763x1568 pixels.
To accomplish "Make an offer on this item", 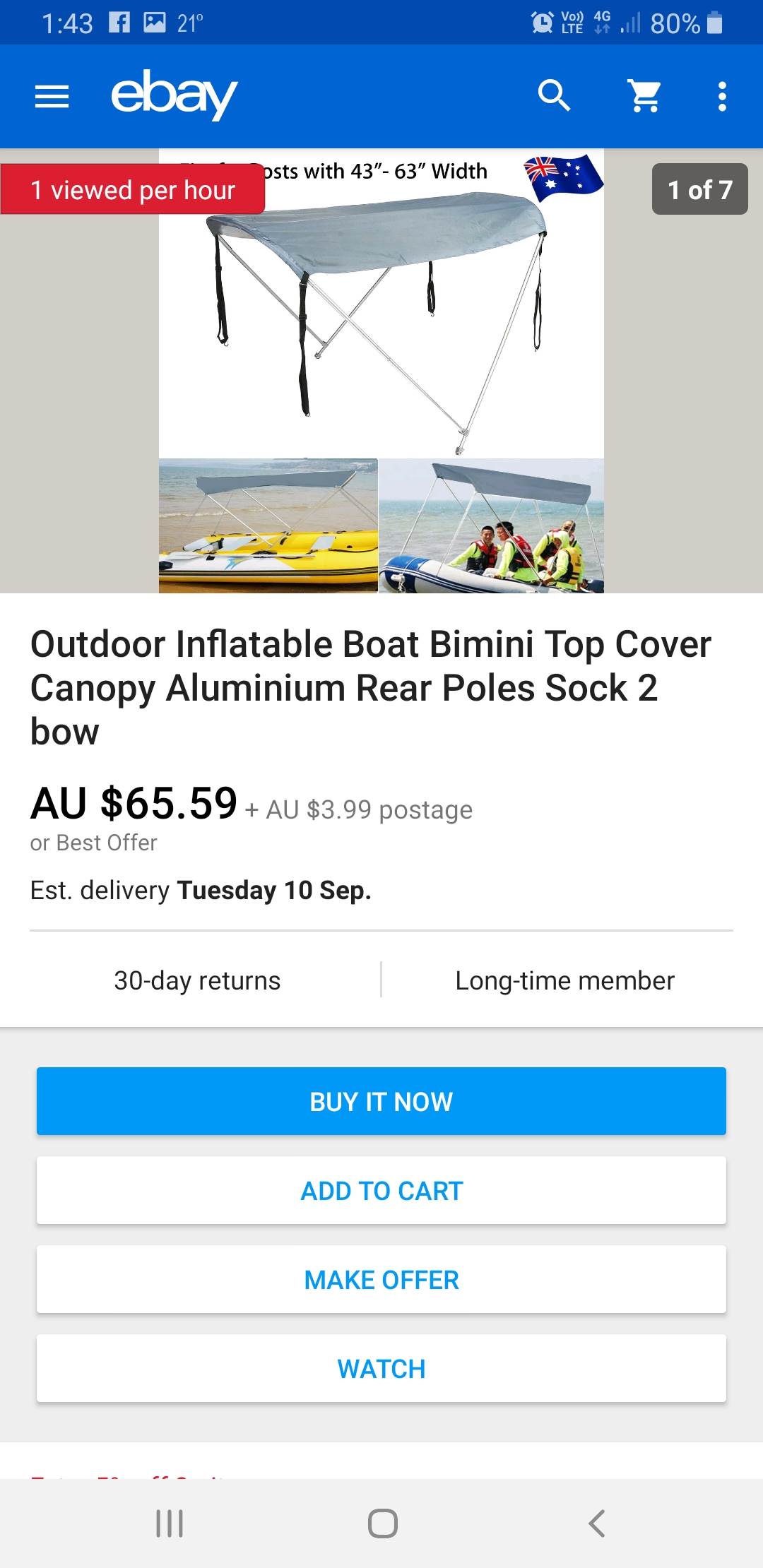I will click(381, 1280).
